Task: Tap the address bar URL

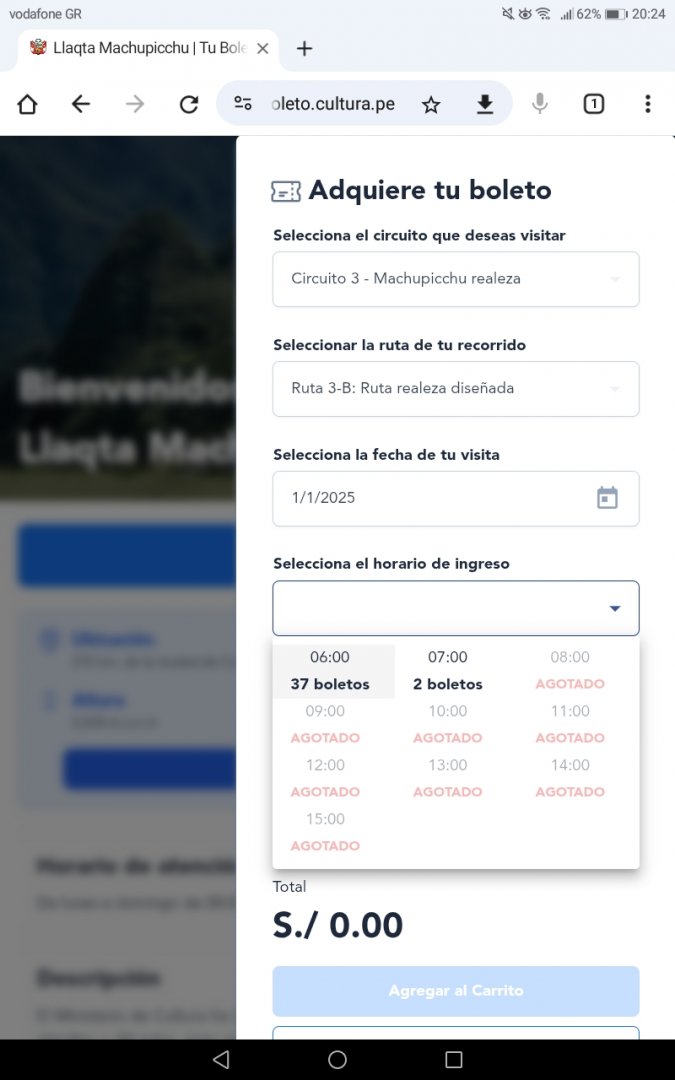Action: pos(333,104)
